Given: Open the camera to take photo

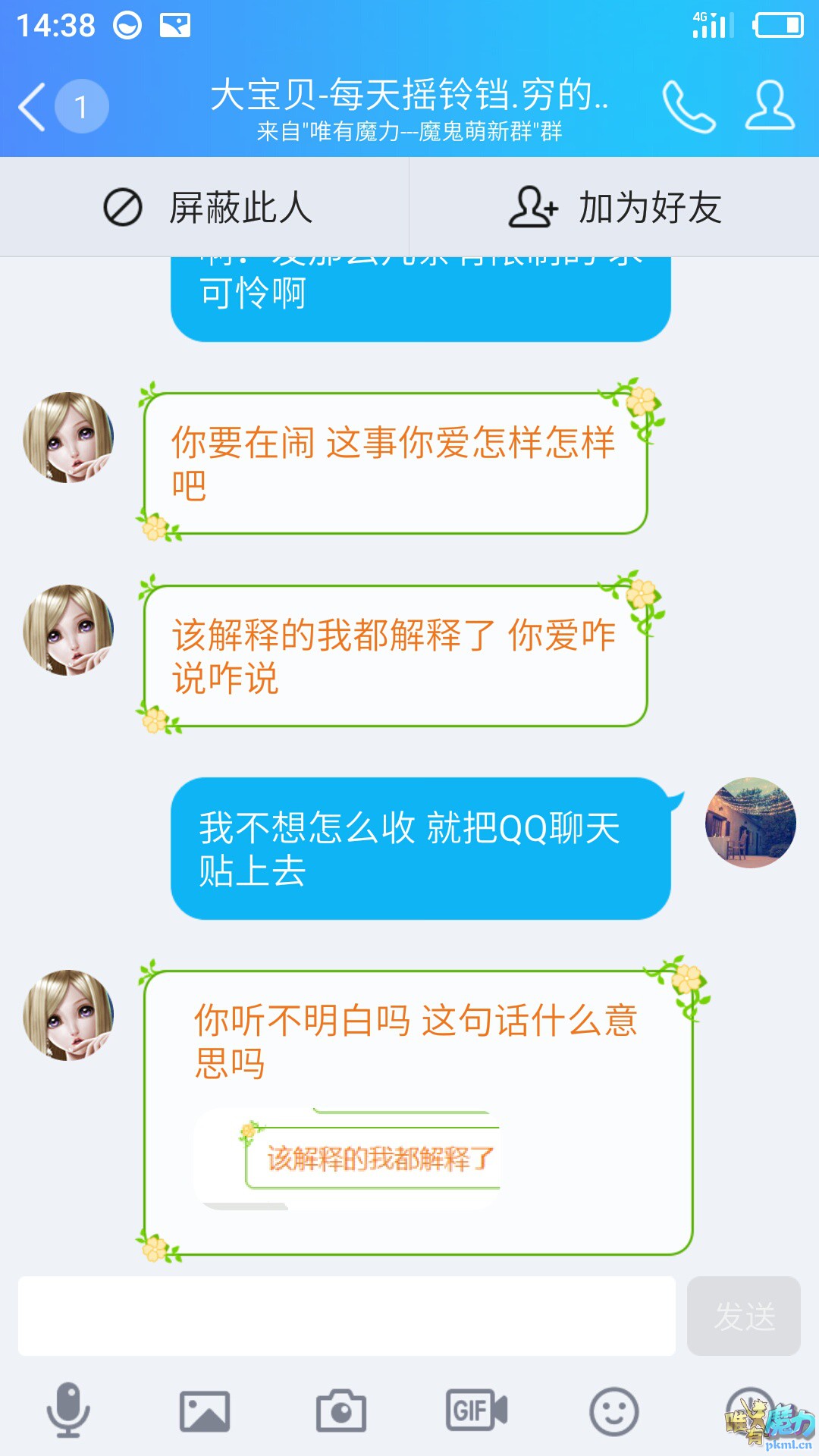Looking at the screenshot, I should click(x=340, y=1410).
